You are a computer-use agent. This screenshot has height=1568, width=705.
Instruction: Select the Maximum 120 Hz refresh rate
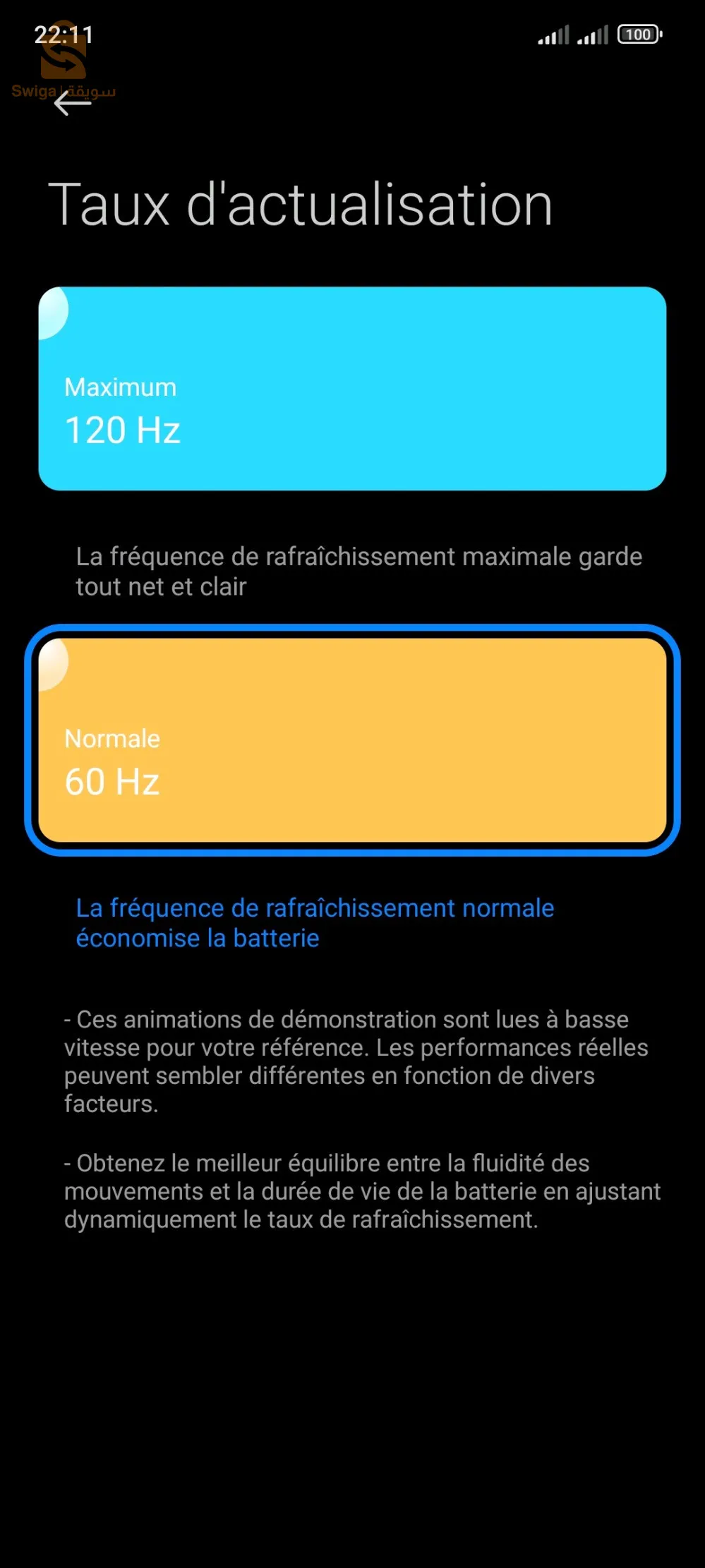[x=352, y=388]
